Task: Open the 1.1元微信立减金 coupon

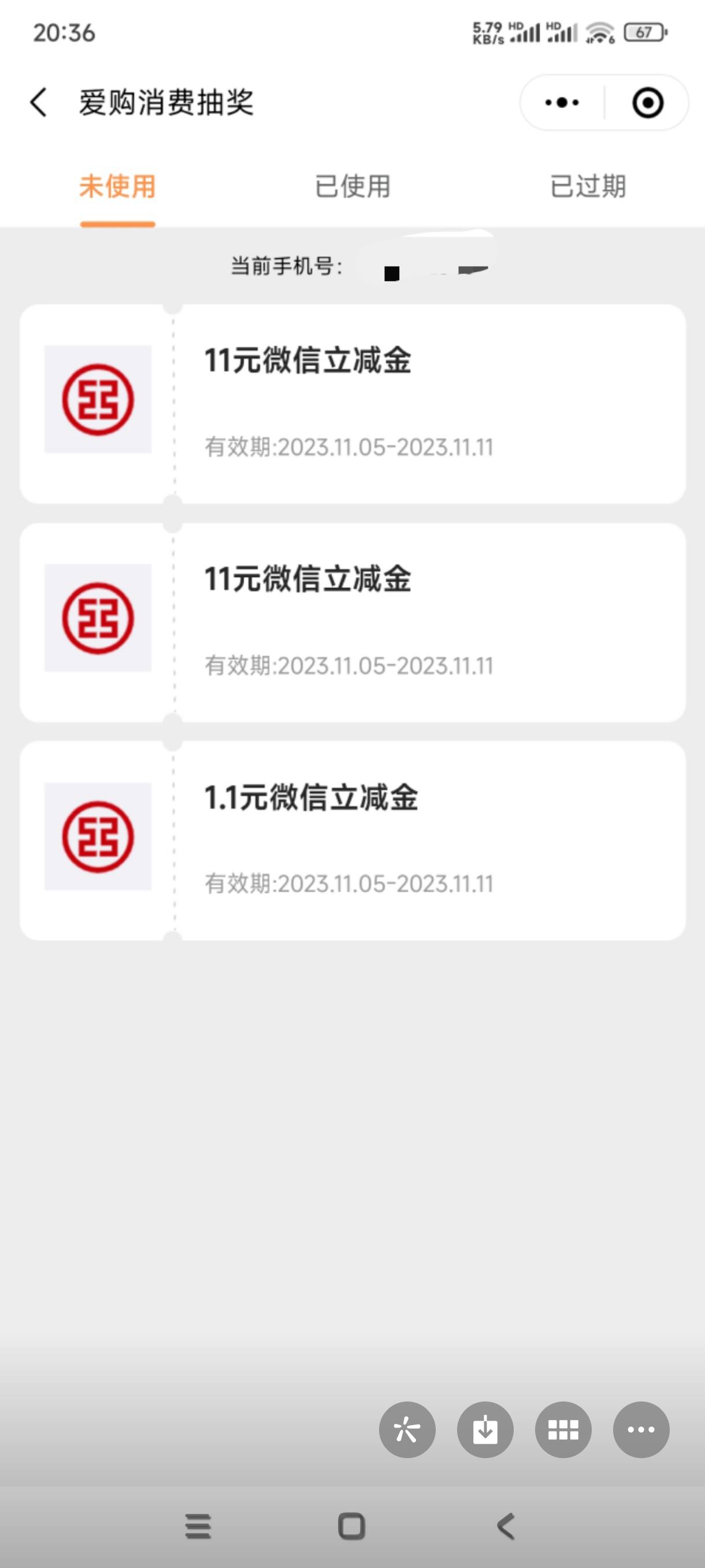Action: point(353,841)
